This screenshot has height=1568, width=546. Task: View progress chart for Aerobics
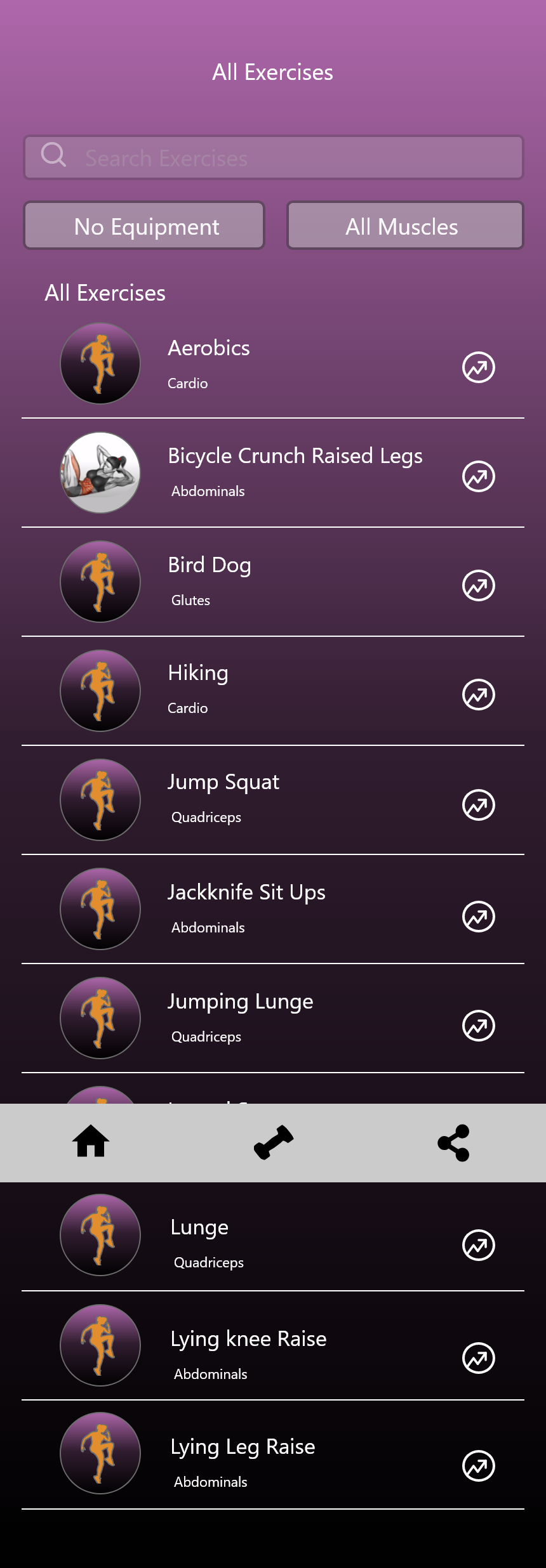(478, 367)
